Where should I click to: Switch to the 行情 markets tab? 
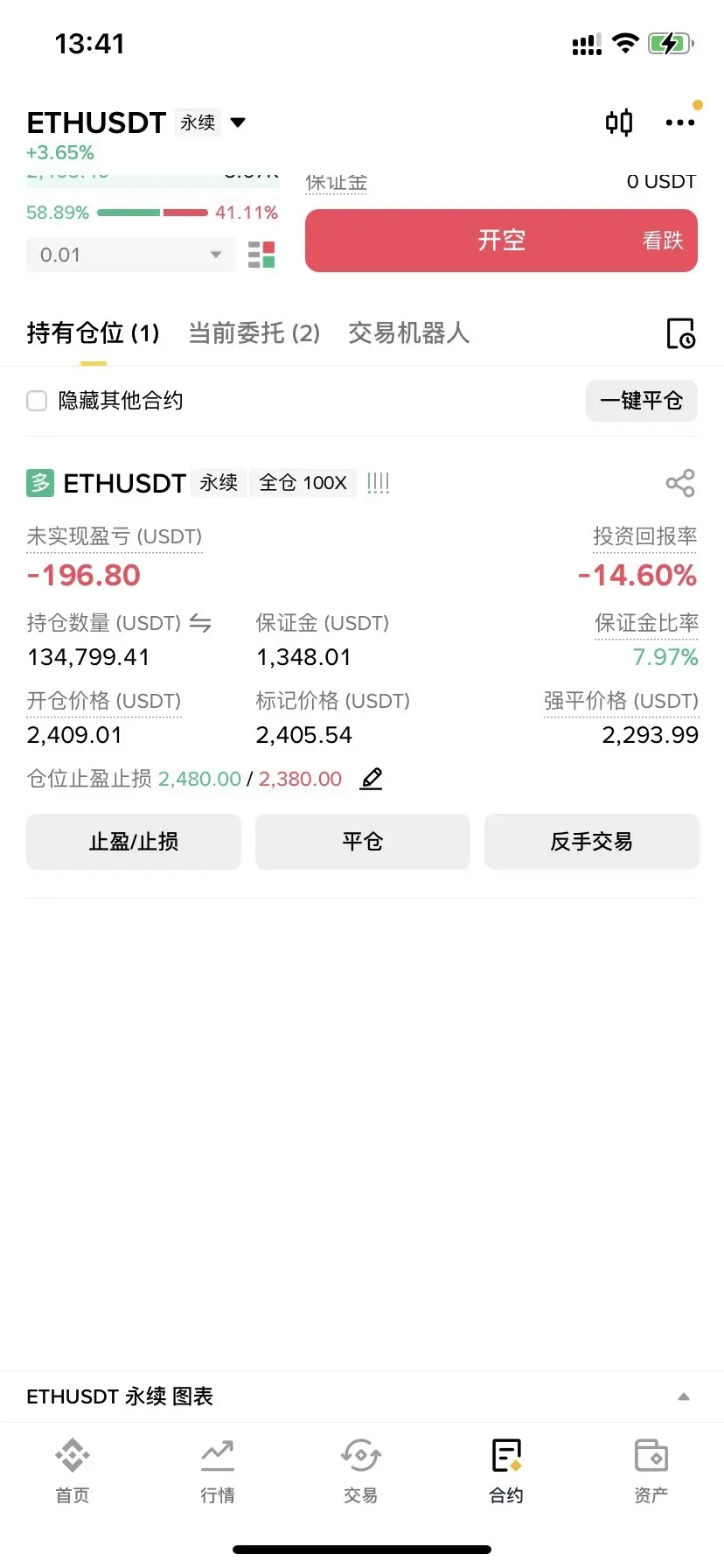pos(218,1471)
